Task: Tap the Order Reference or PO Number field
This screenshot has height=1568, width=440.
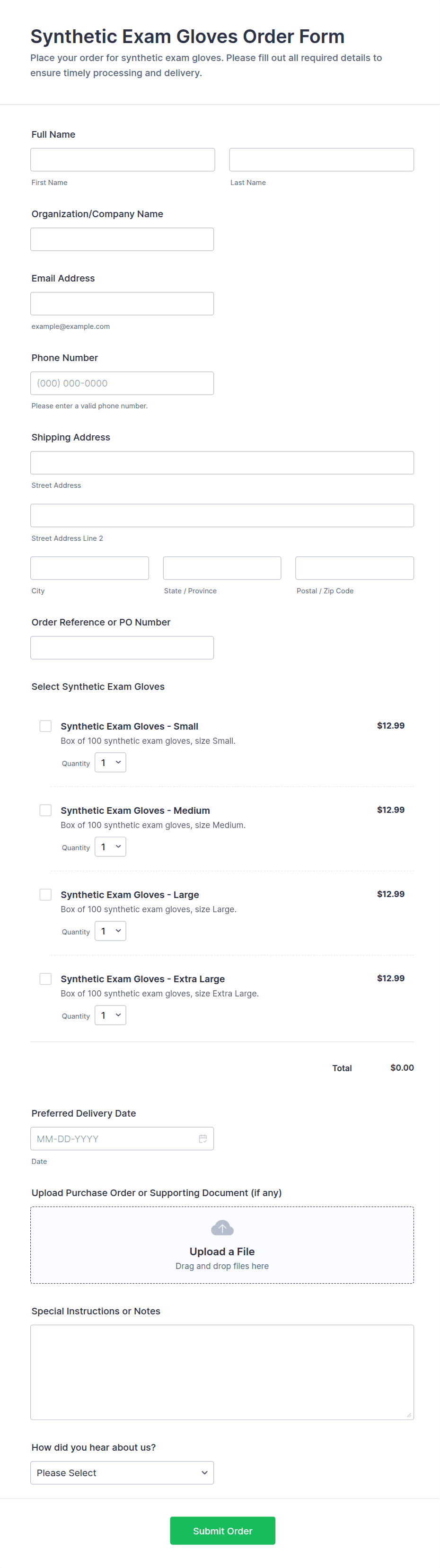Action: (122, 648)
